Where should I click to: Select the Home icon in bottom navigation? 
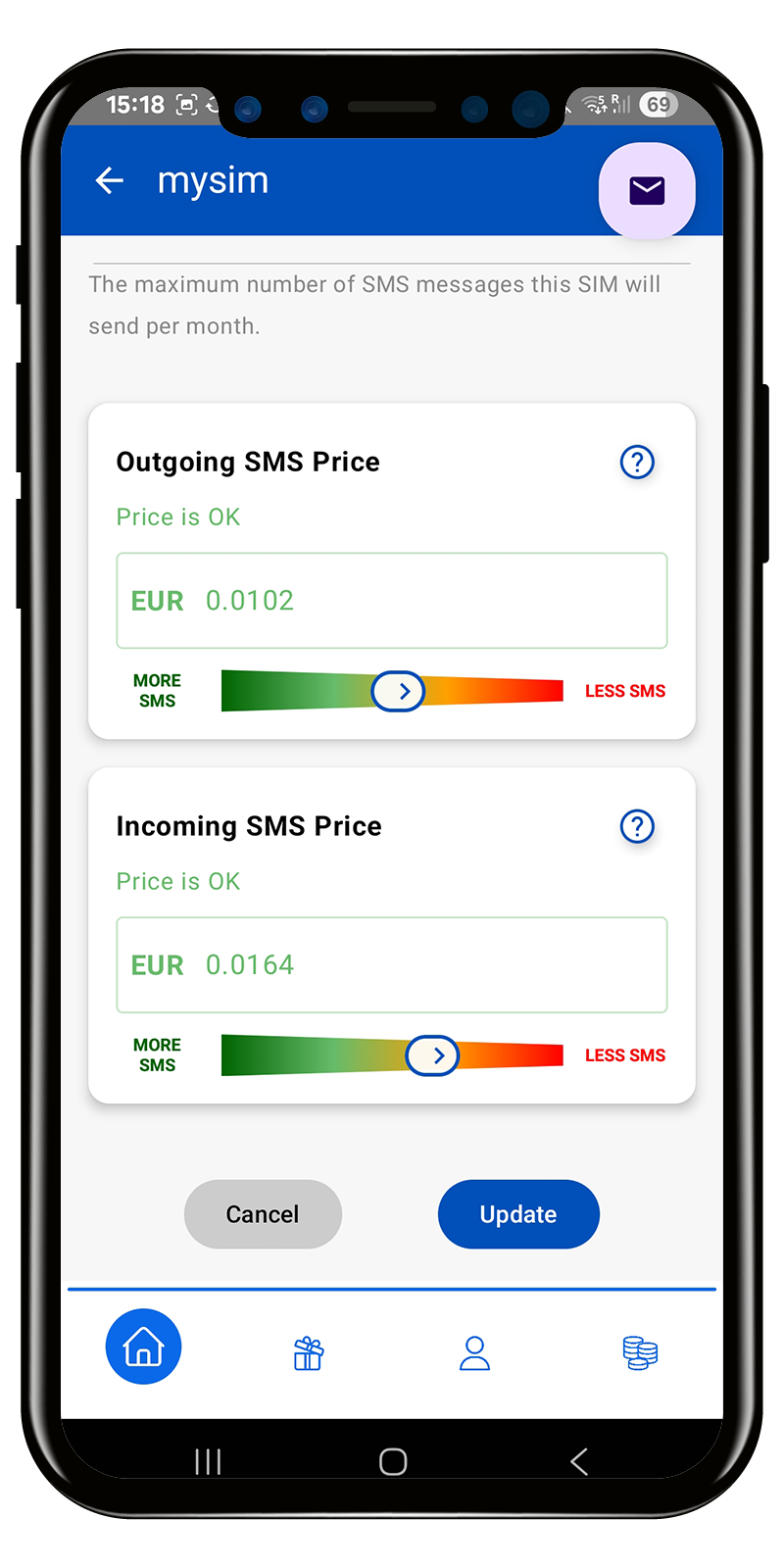tap(143, 1347)
